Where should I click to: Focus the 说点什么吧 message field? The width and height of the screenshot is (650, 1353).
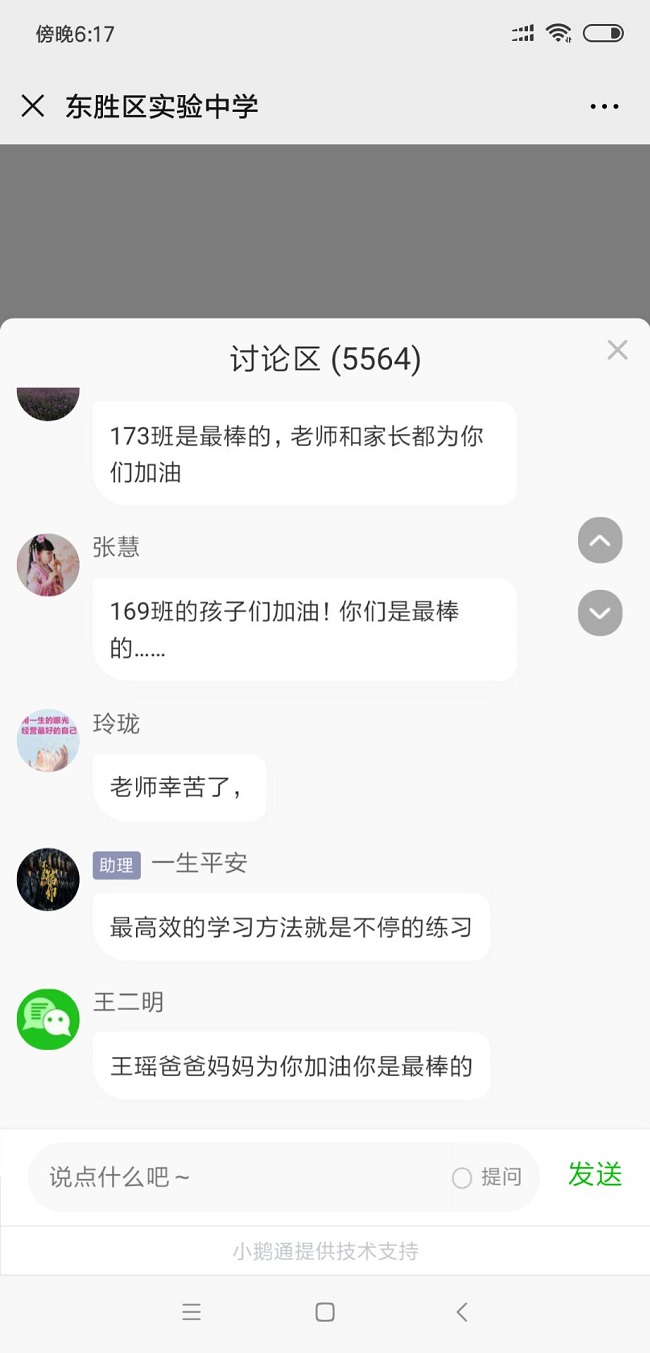click(x=240, y=1177)
